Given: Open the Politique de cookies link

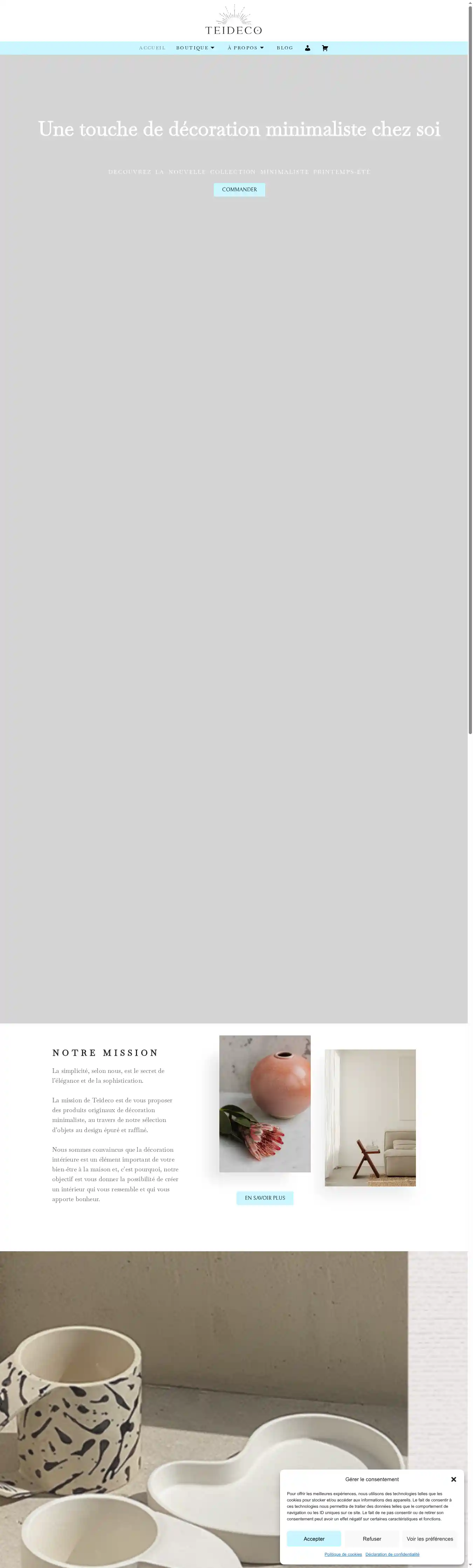Looking at the screenshot, I should (x=343, y=1554).
